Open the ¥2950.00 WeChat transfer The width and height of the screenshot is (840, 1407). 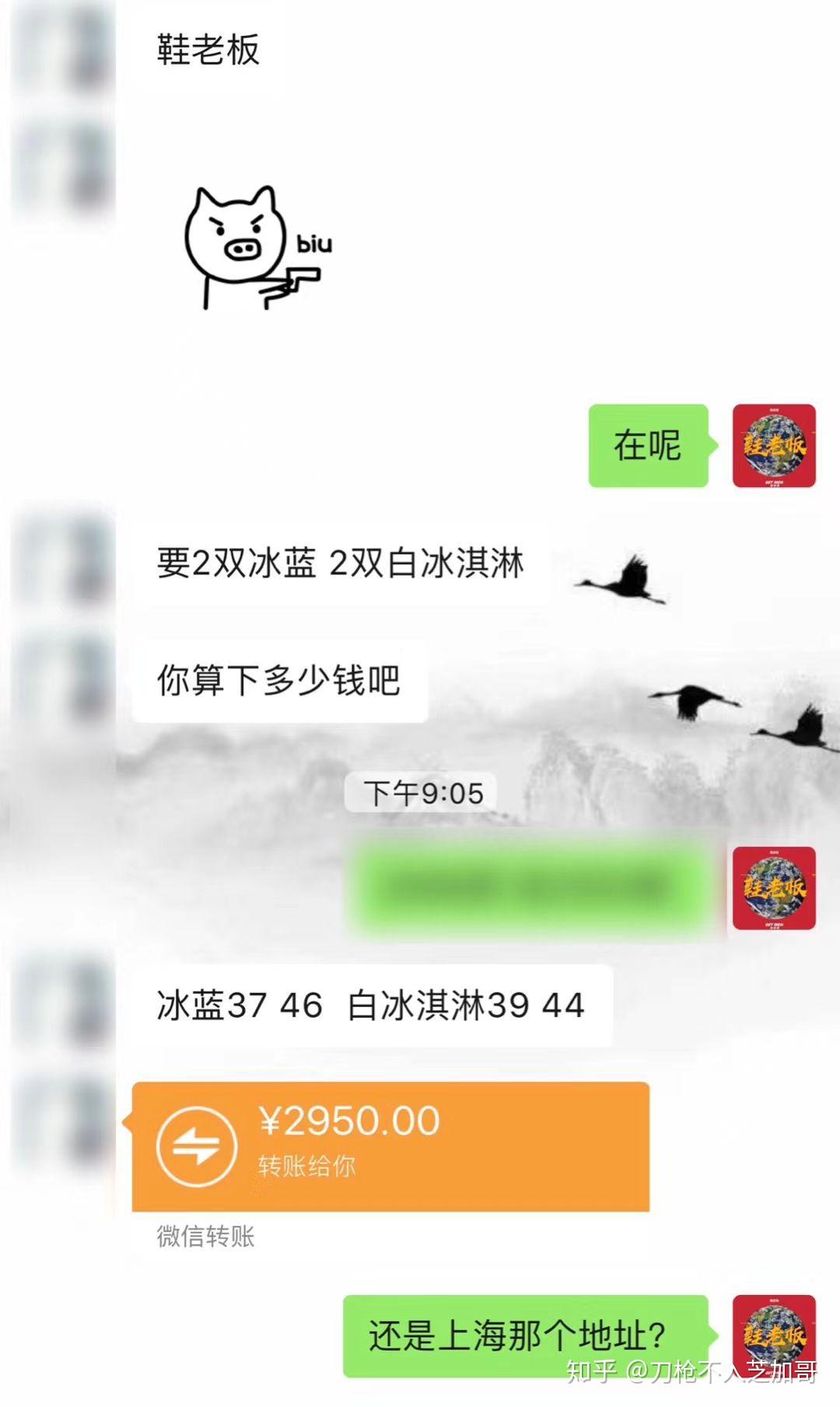pos(390,1146)
